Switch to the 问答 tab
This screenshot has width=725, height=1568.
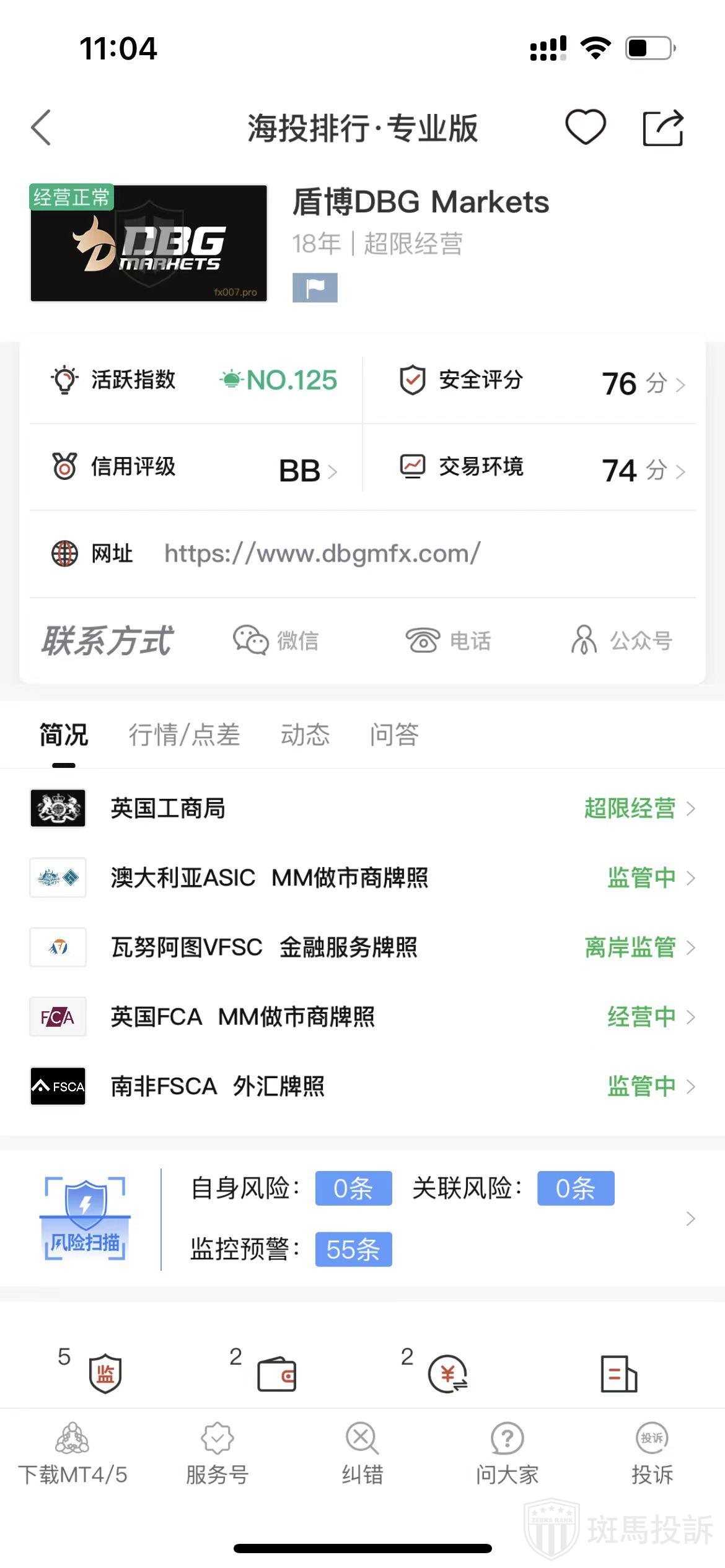394,735
